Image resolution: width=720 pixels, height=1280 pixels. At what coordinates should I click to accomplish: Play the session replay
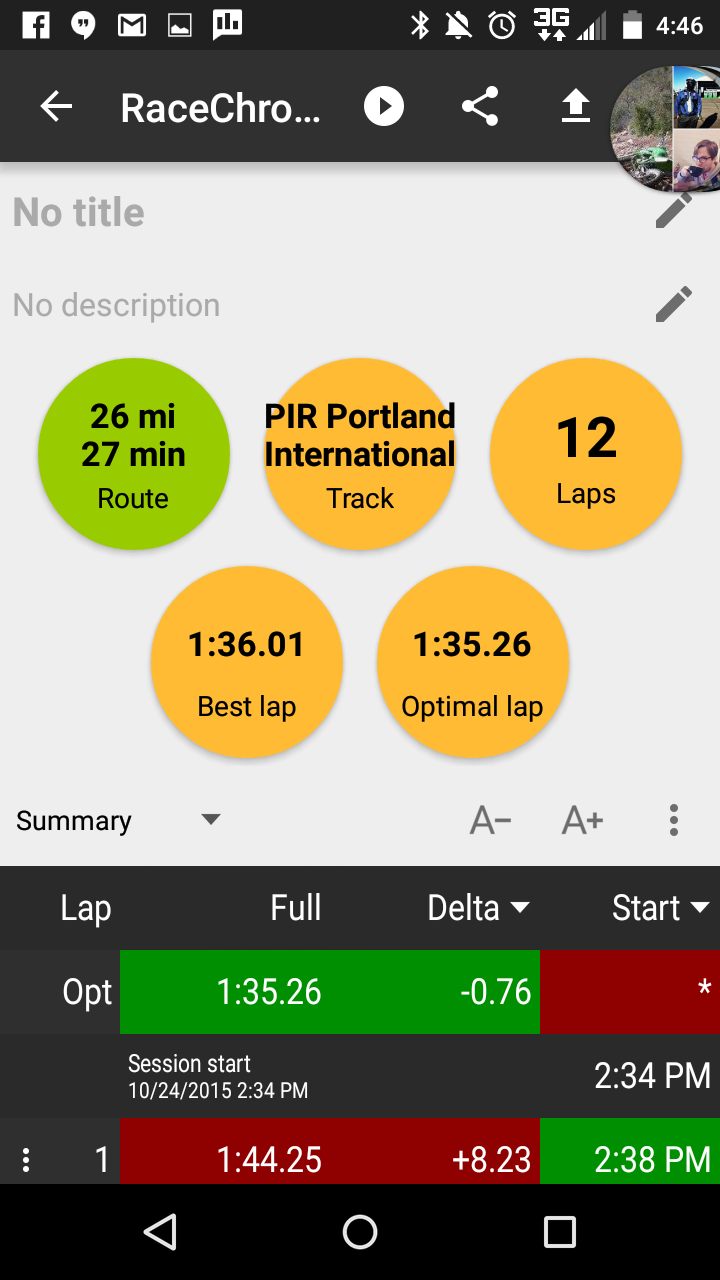[x=384, y=107]
